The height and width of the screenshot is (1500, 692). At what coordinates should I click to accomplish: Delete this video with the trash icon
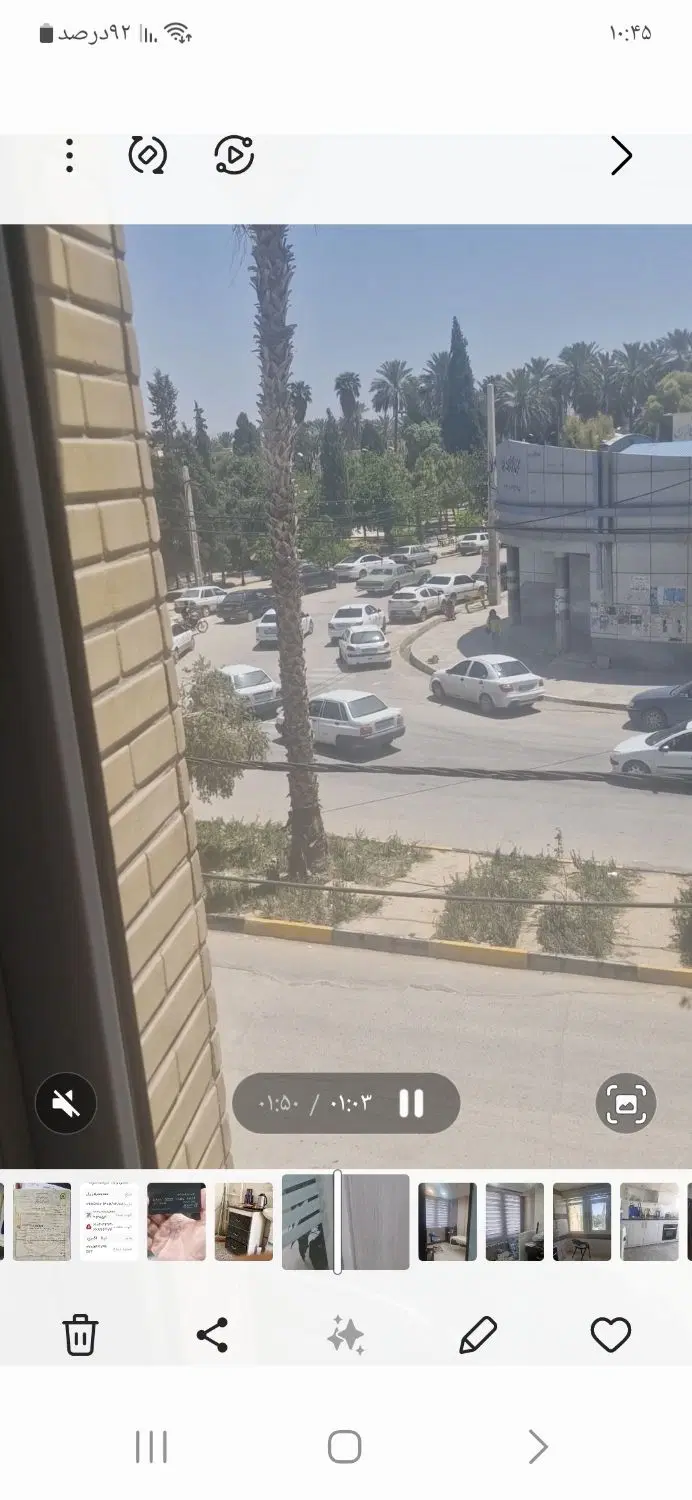(x=80, y=1335)
